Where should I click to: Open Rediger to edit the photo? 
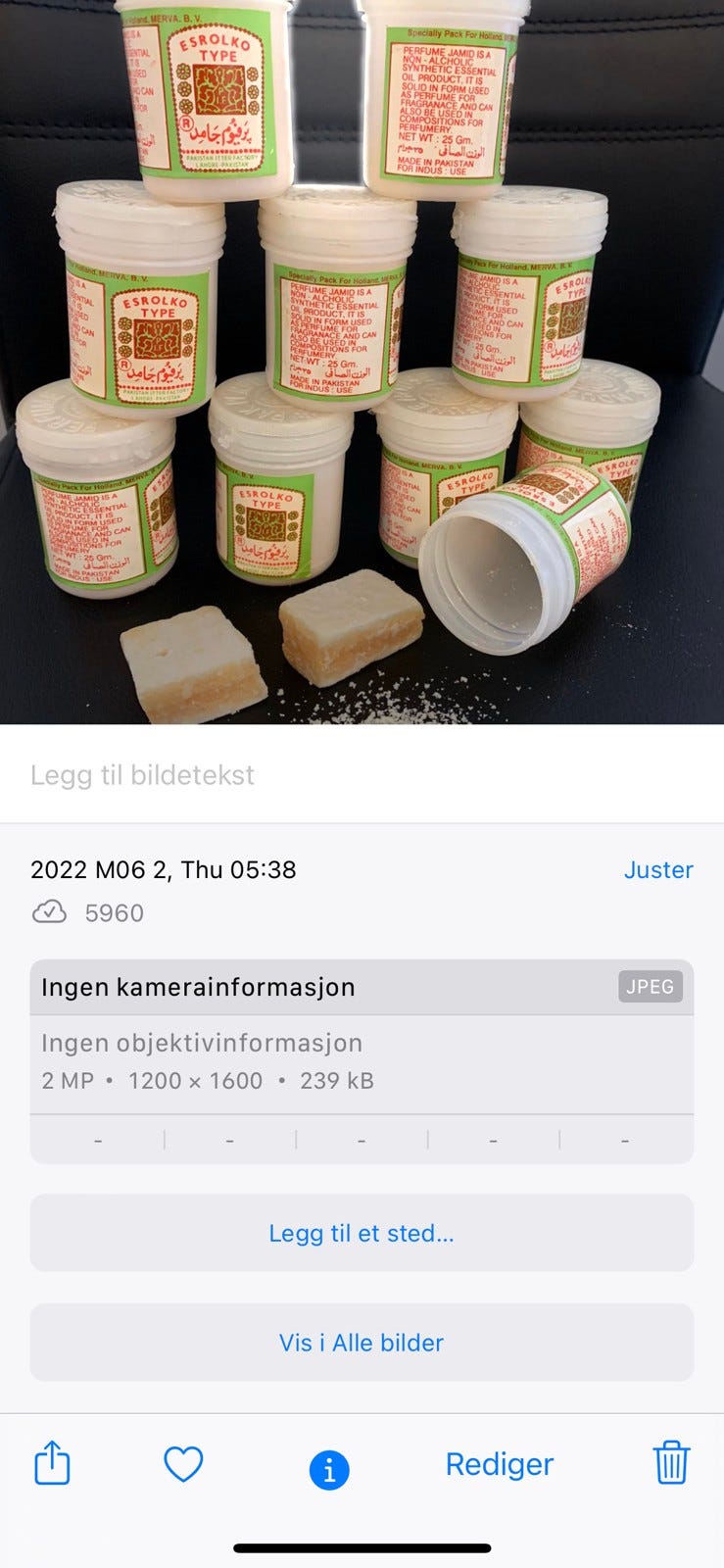(x=499, y=1463)
